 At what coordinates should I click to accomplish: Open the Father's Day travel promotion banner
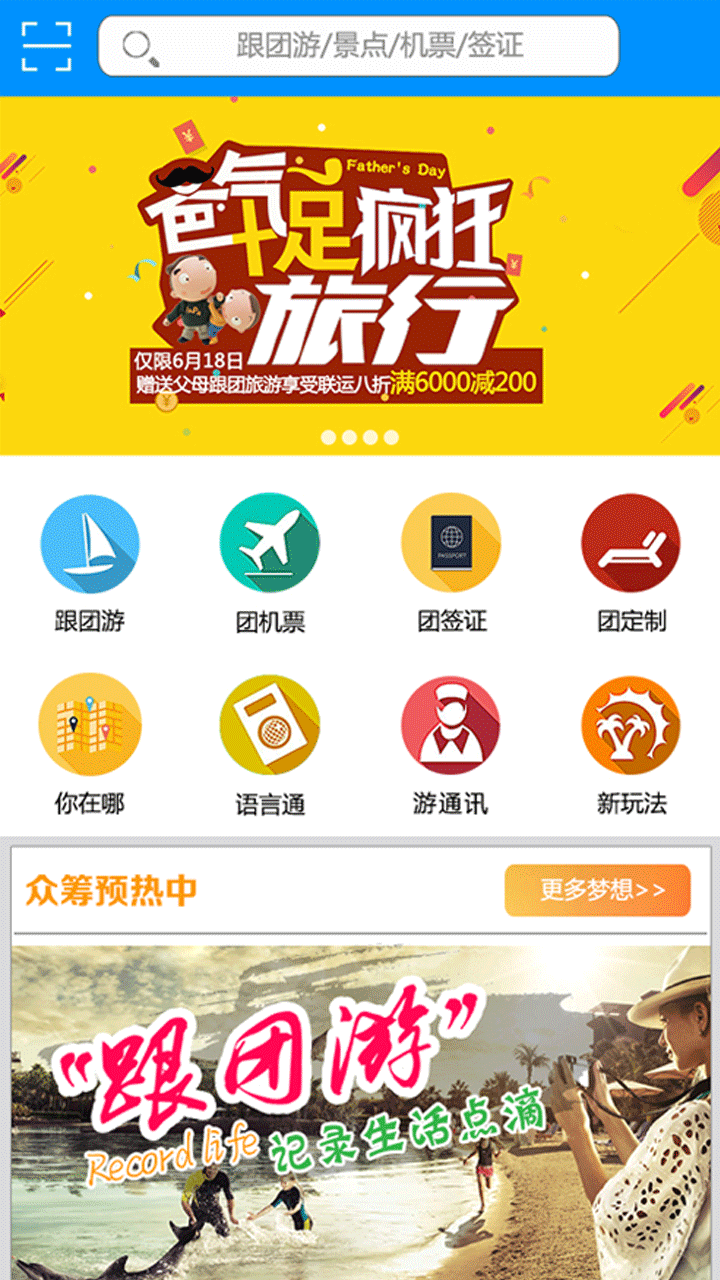(x=360, y=275)
